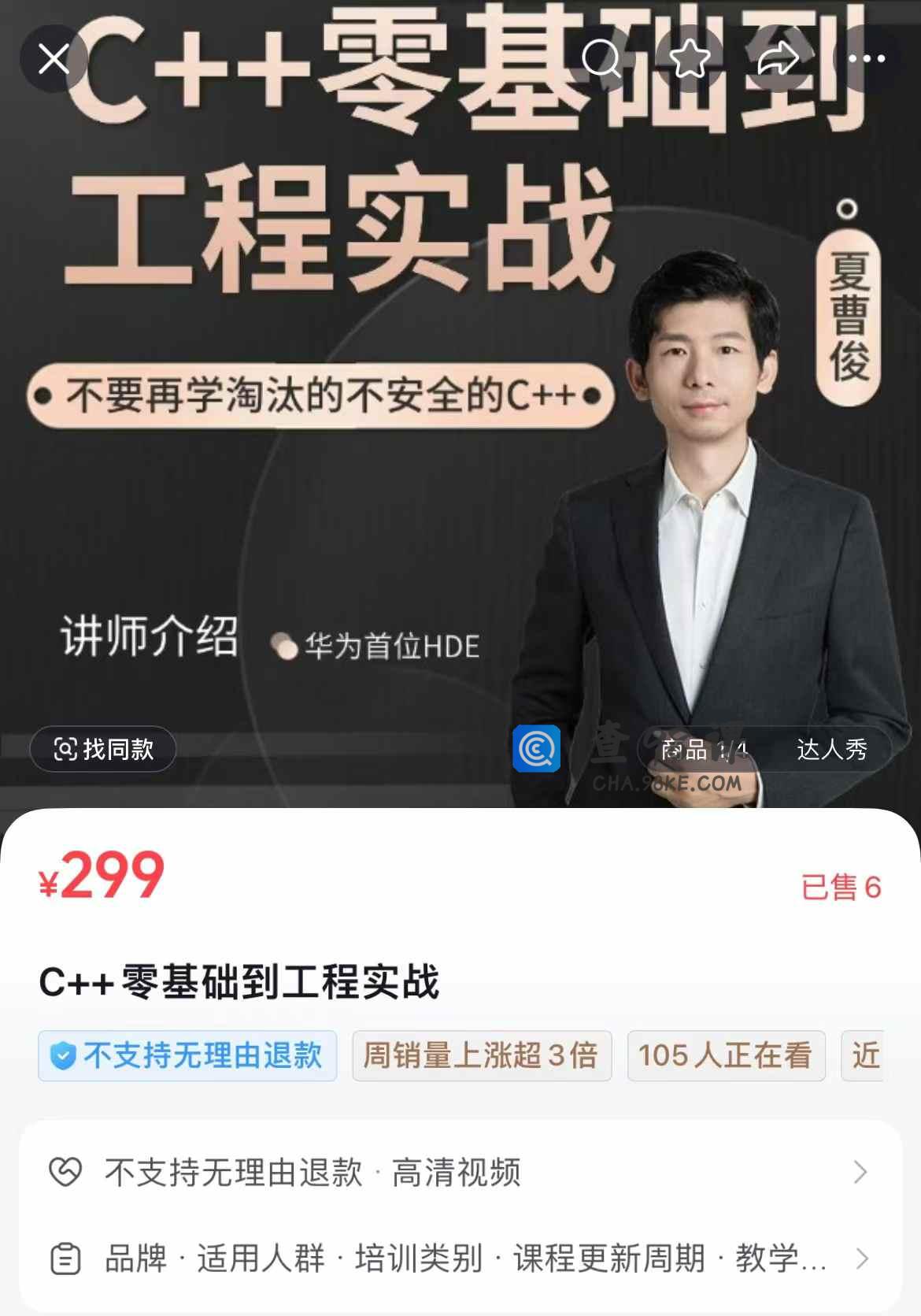The height and width of the screenshot is (1316, 921).
Task: Select the 商品 image tab
Action: tap(703, 749)
